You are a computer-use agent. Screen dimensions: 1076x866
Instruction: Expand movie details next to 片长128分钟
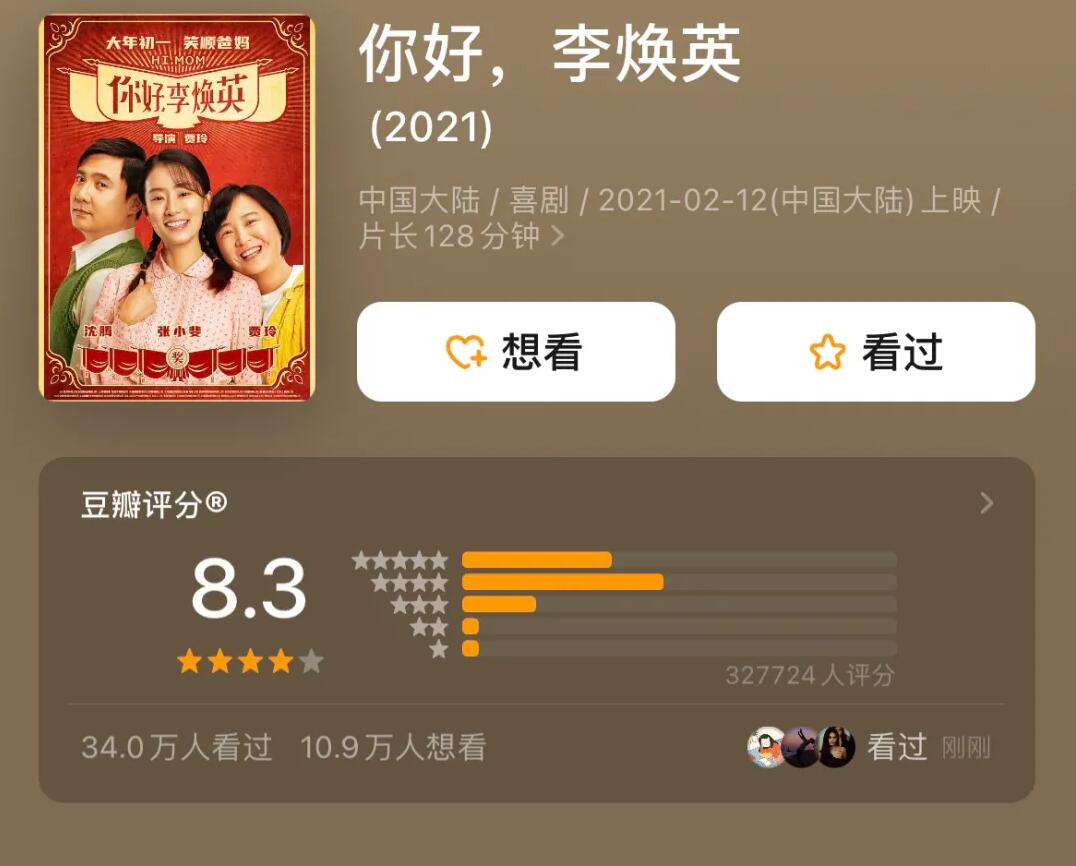[x=558, y=237]
